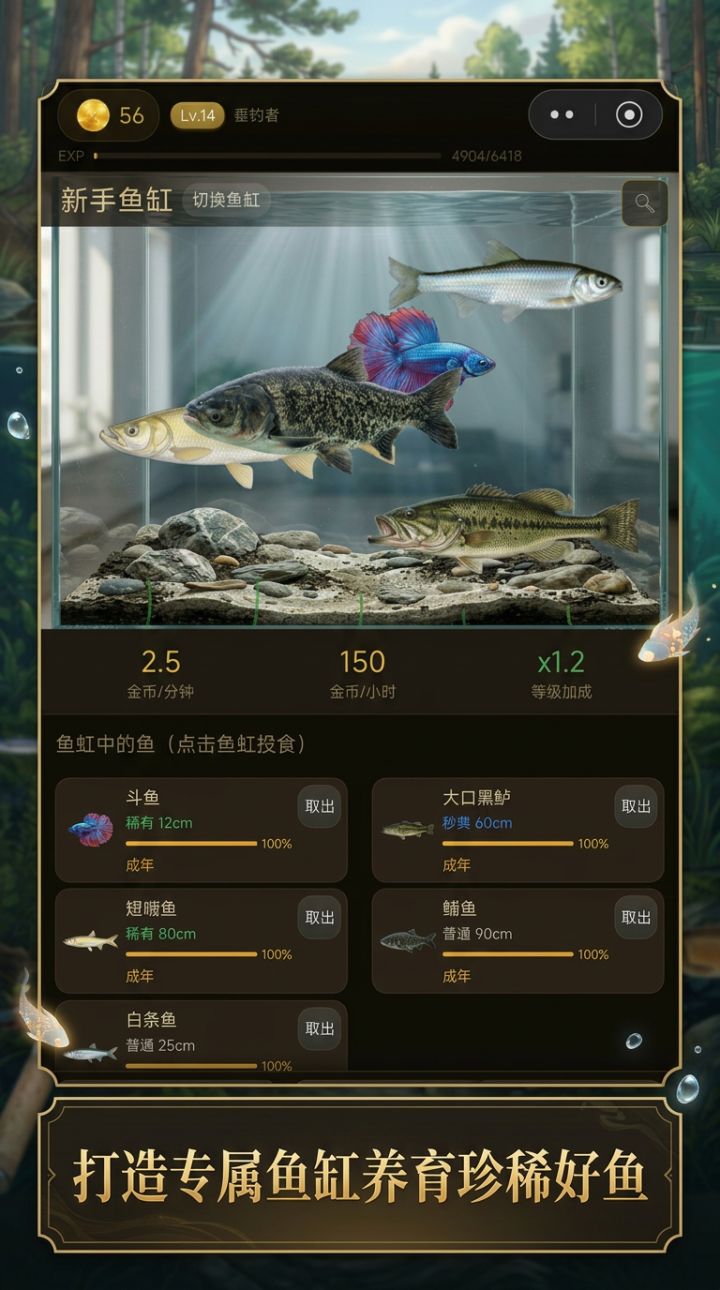Select the 短颌鱼 fish thumbnail
Screen dimensions: 720x1290
[x=92, y=940]
